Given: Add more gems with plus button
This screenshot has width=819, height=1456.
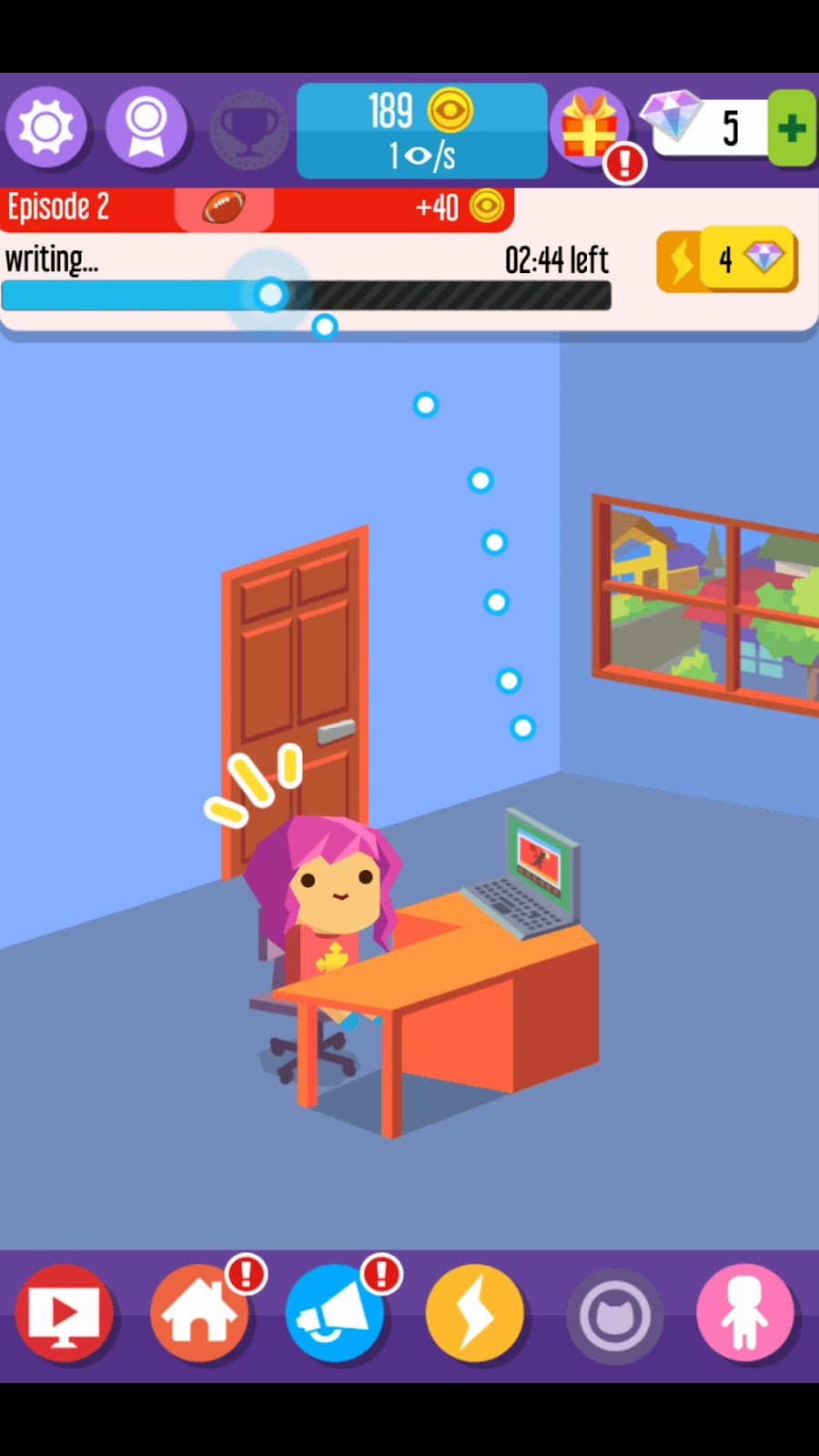Looking at the screenshot, I should click(791, 128).
